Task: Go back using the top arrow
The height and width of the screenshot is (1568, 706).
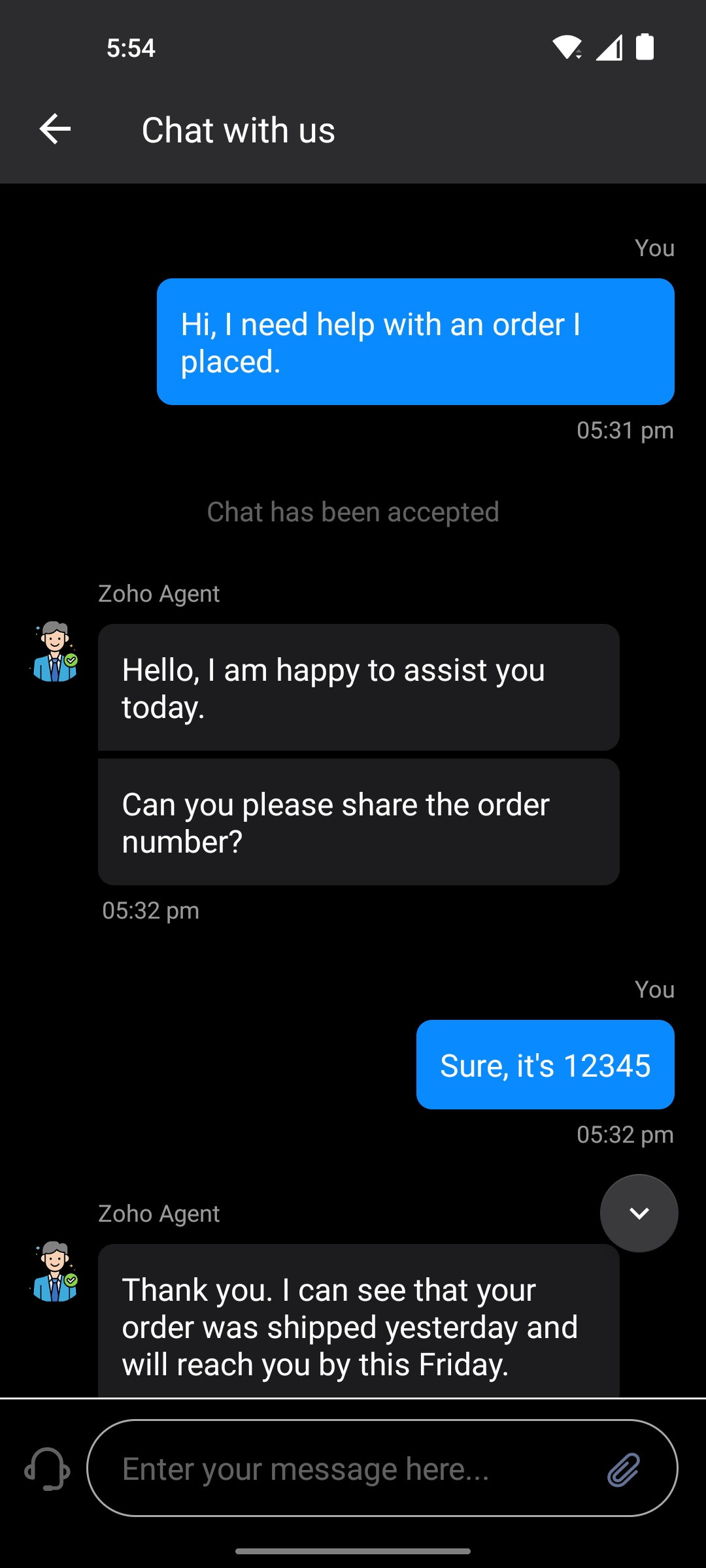Action: [x=55, y=129]
